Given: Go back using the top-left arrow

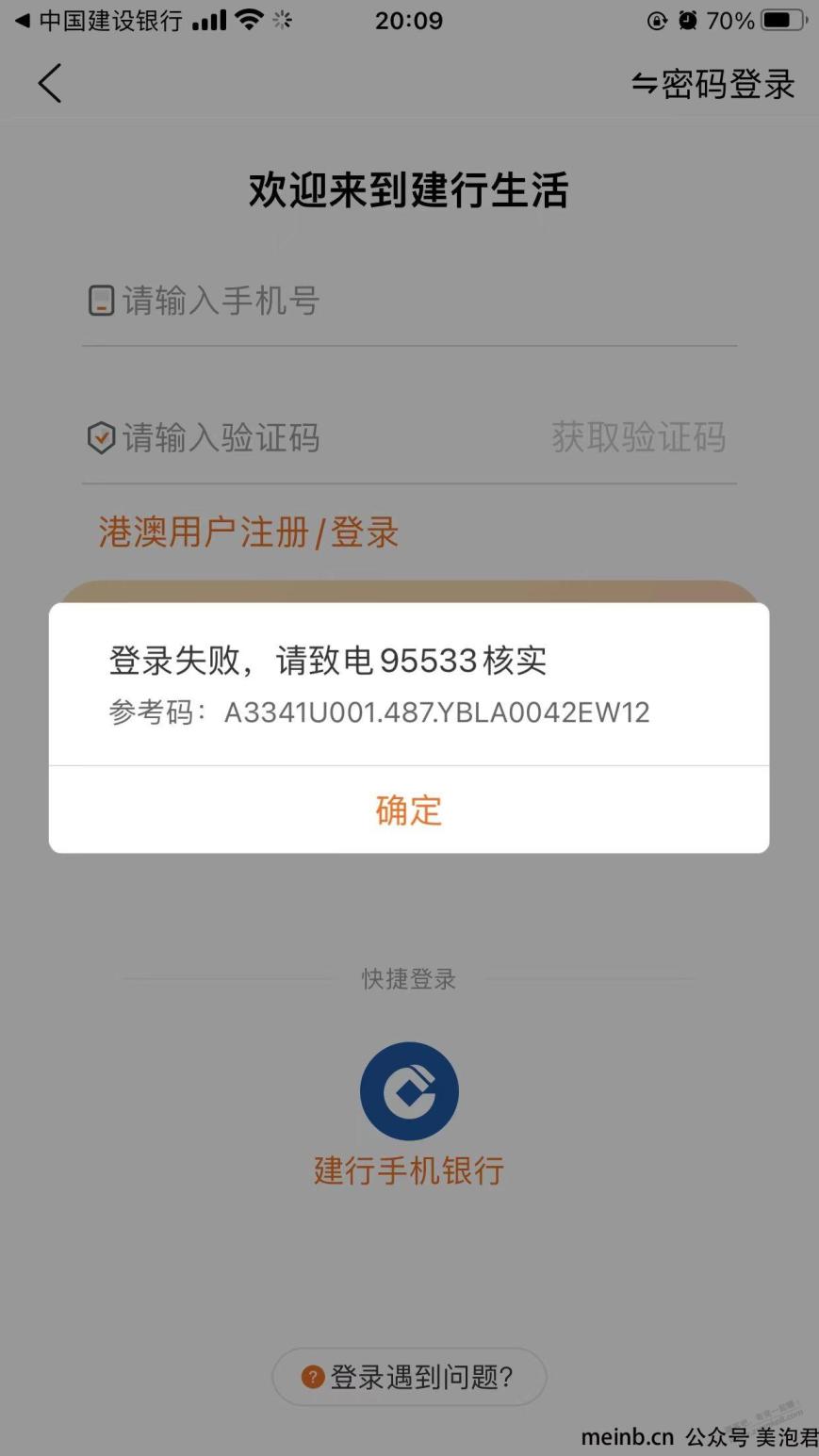Looking at the screenshot, I should tap(50, 84).
